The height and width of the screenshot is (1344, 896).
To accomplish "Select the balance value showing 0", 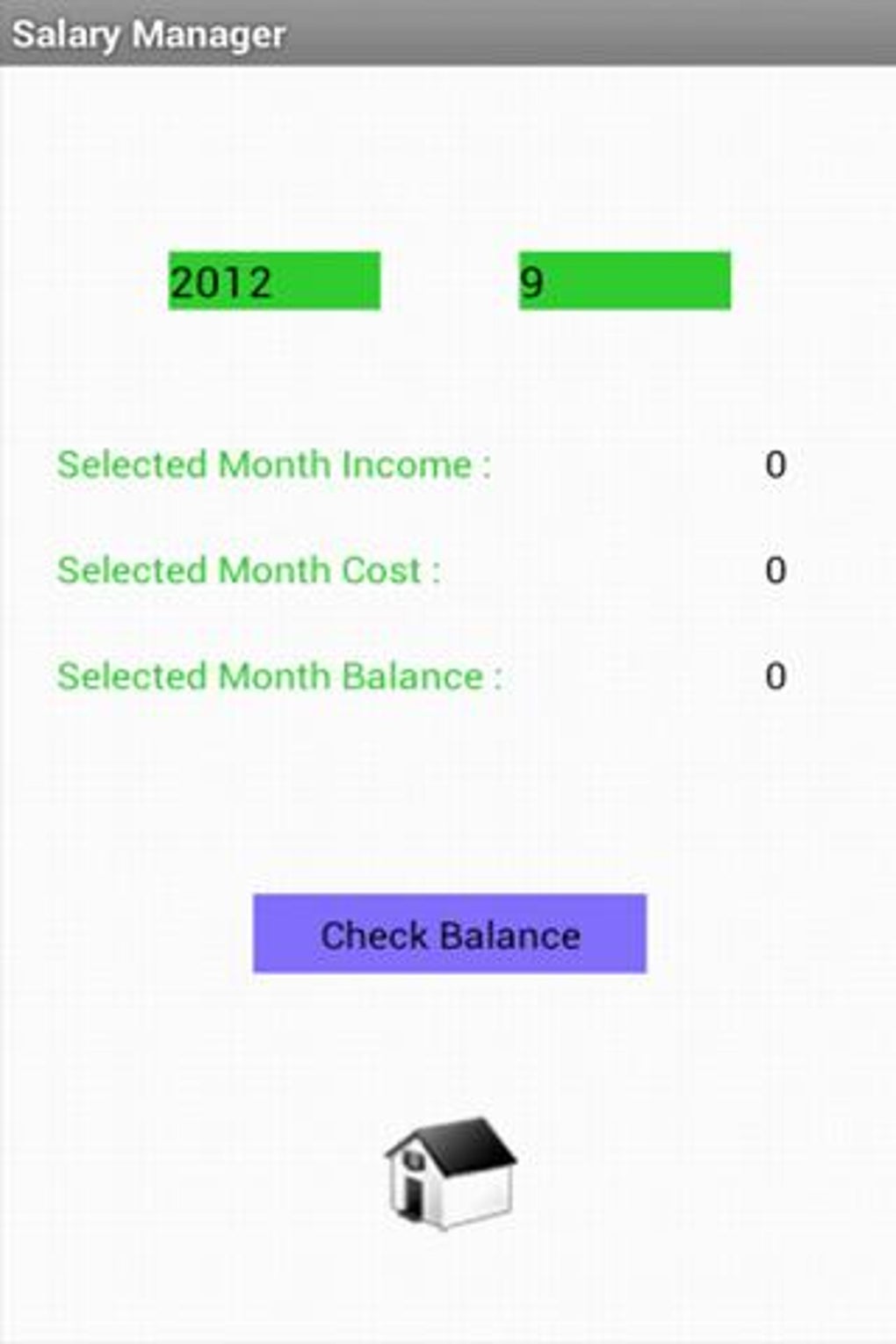I will pyautogui.click(x=777, y=676).
